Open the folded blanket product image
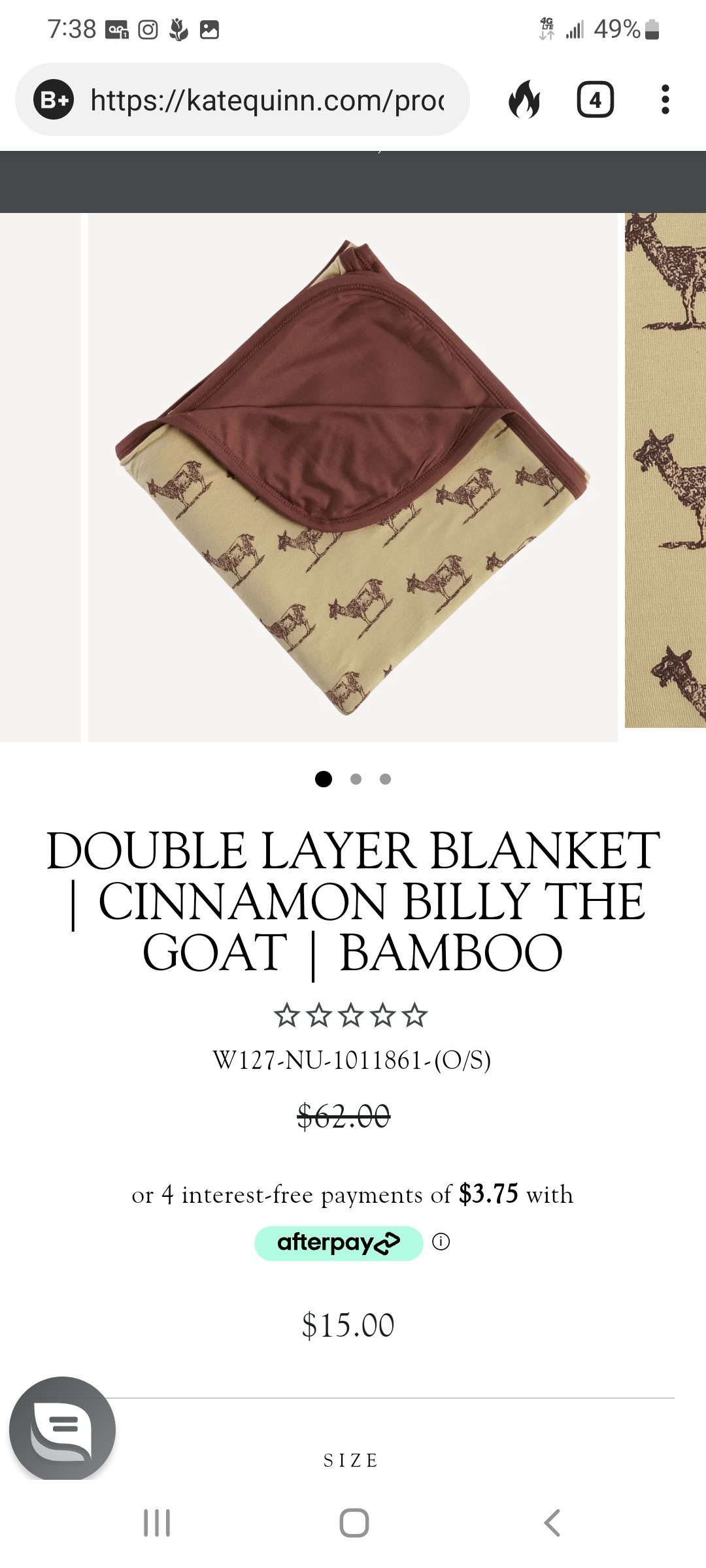The height and width of the screenshot is (1568, 706). [x=353, y=478]
